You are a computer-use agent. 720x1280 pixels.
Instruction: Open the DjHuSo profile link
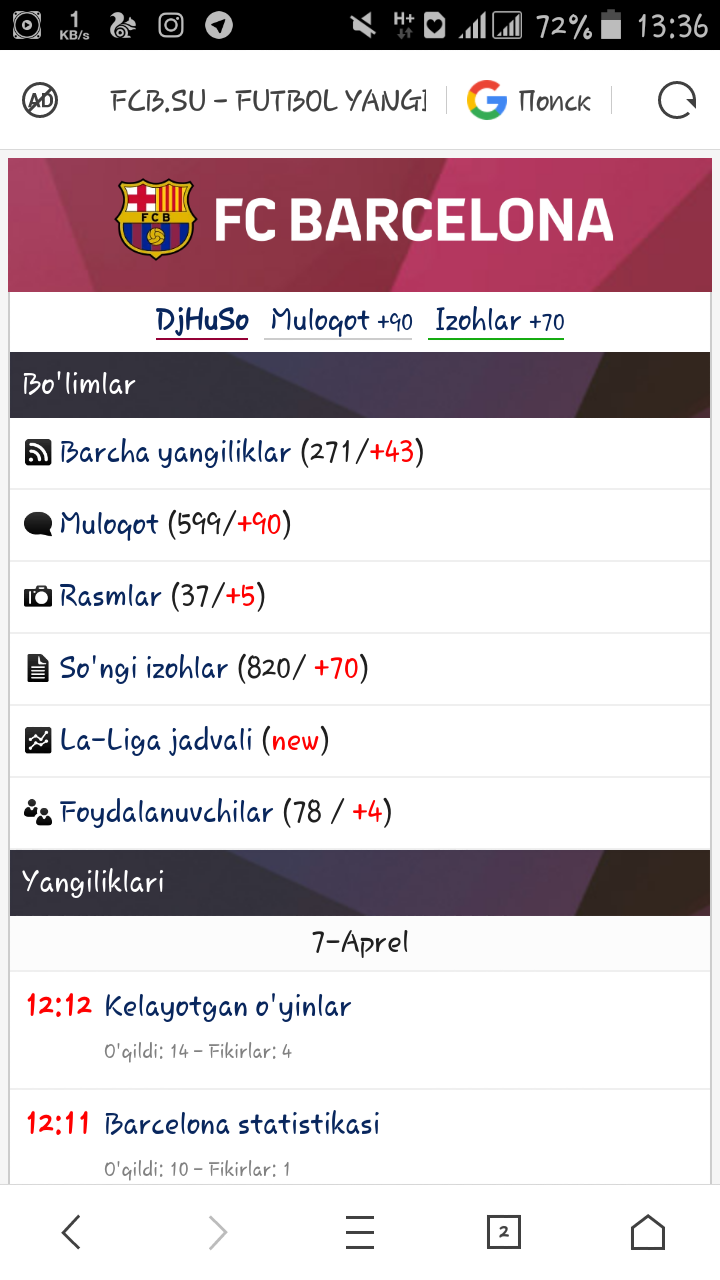point(202,321)
